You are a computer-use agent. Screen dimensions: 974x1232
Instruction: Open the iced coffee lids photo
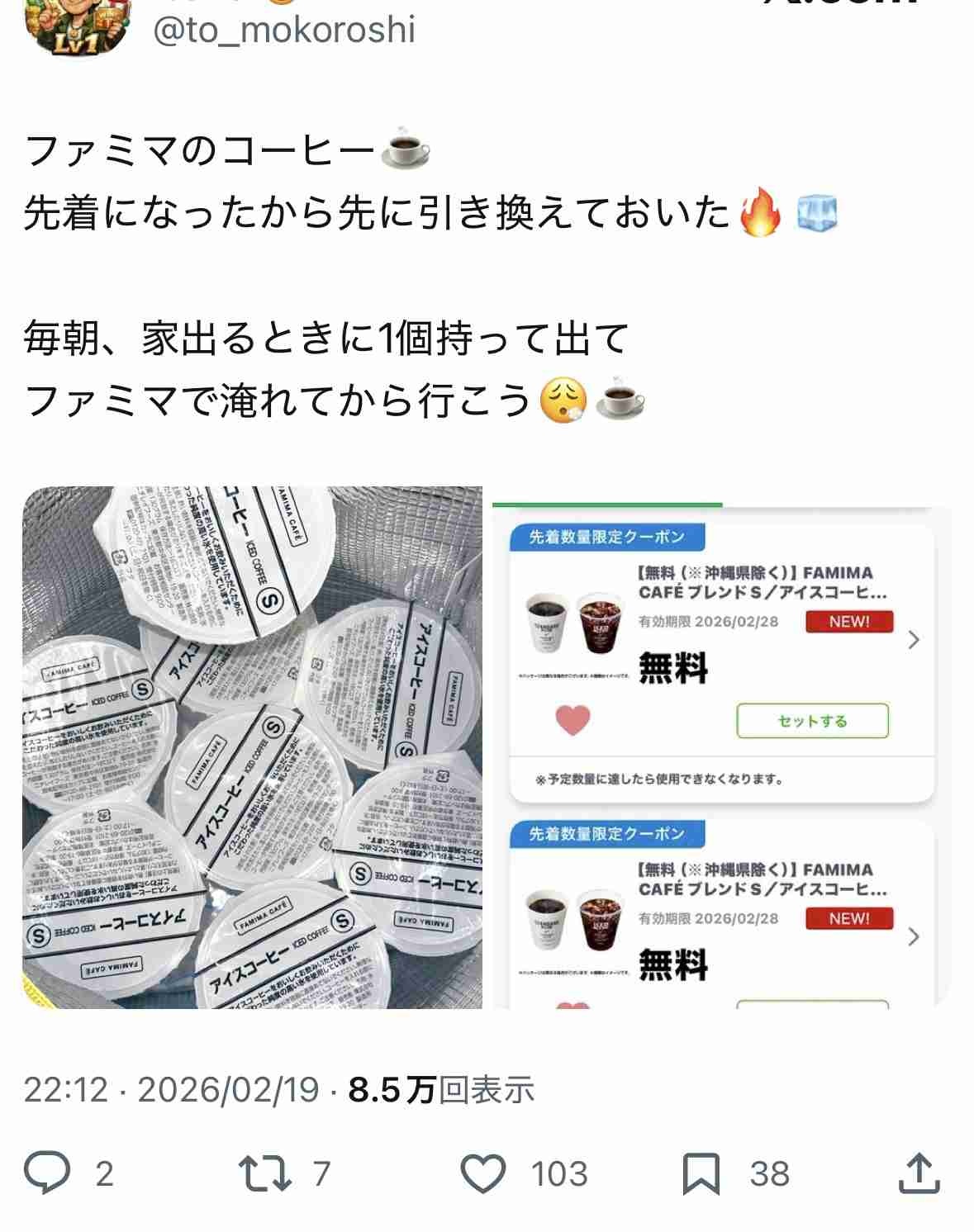[x=252, y=747]
